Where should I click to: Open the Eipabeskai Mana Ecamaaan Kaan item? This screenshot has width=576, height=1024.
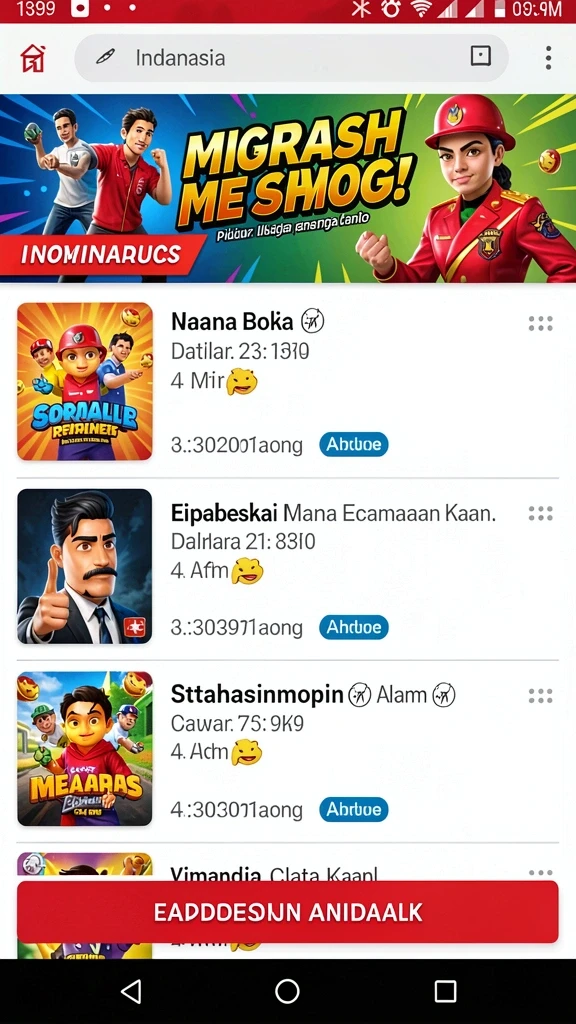[288, 567]
